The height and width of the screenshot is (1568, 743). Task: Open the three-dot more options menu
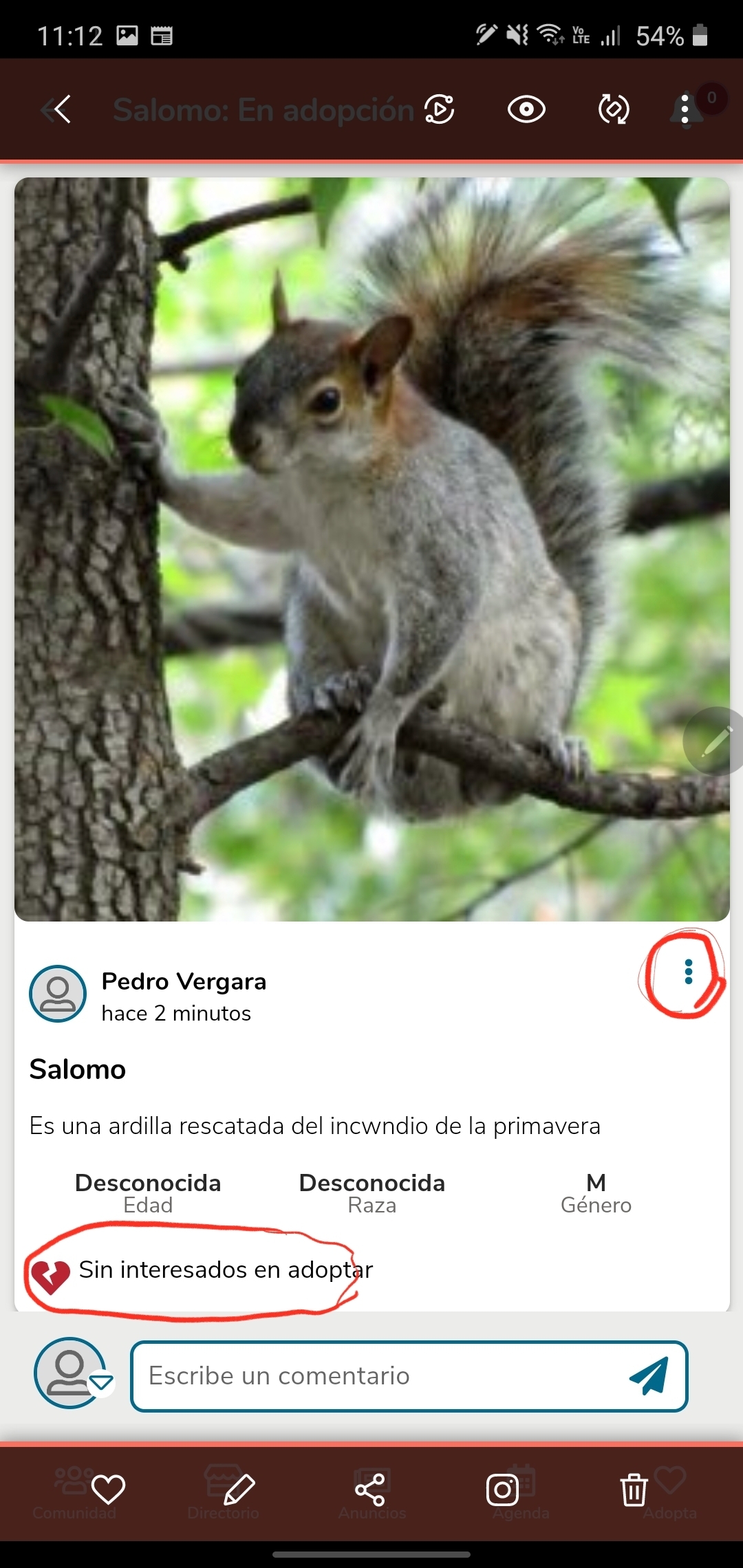tap(685, 109)
